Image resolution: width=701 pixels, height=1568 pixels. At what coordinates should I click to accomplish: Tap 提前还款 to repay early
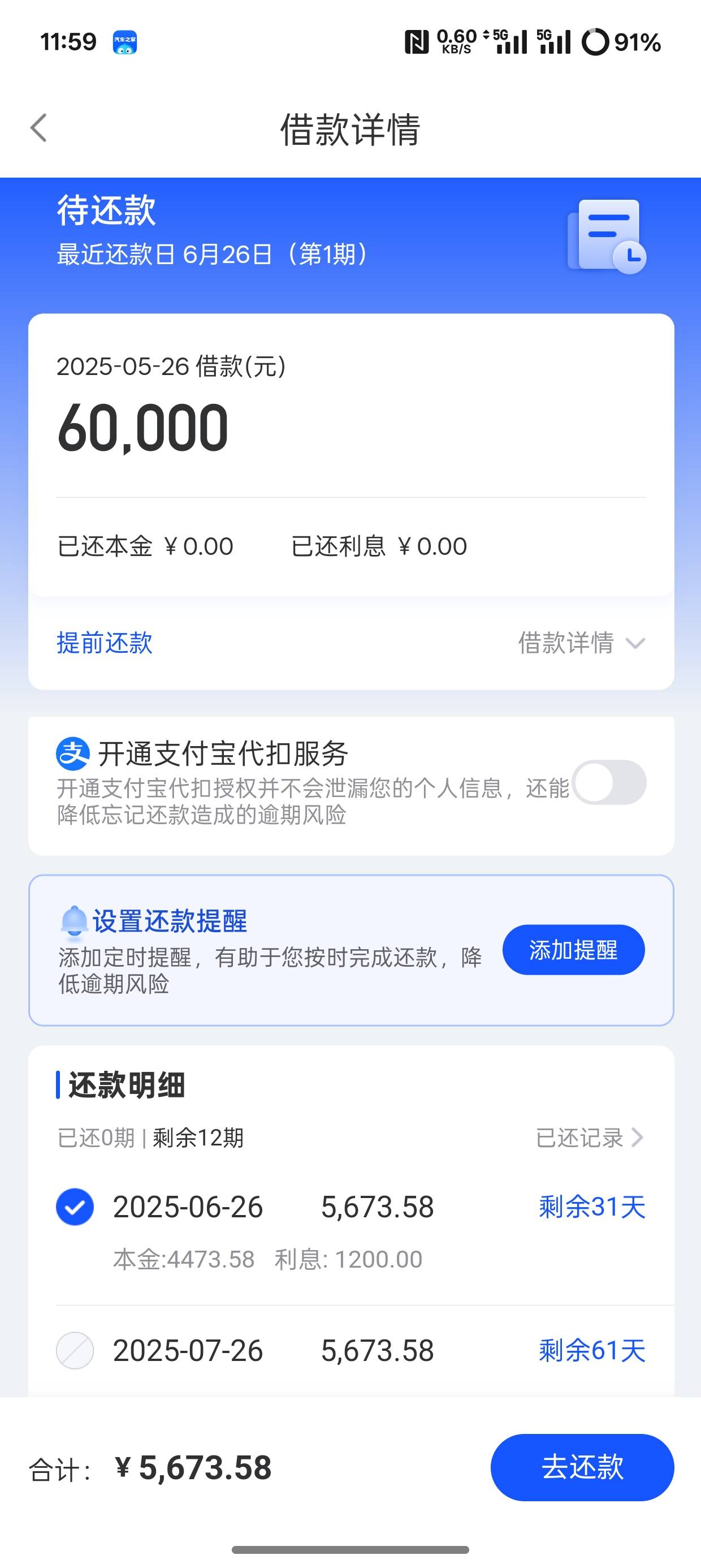[x=104, y=643]
